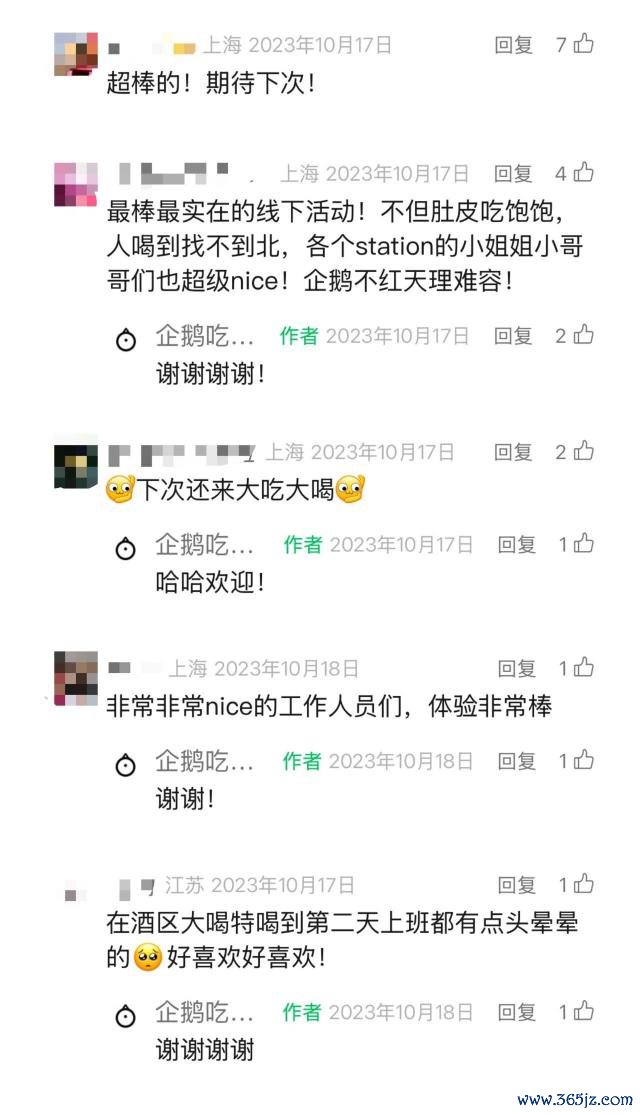The height and width of the screenshot is (1115, 640).
Task: Reply to the author's "哈哈欢迎！" message
Action: [x=517, y=545]
